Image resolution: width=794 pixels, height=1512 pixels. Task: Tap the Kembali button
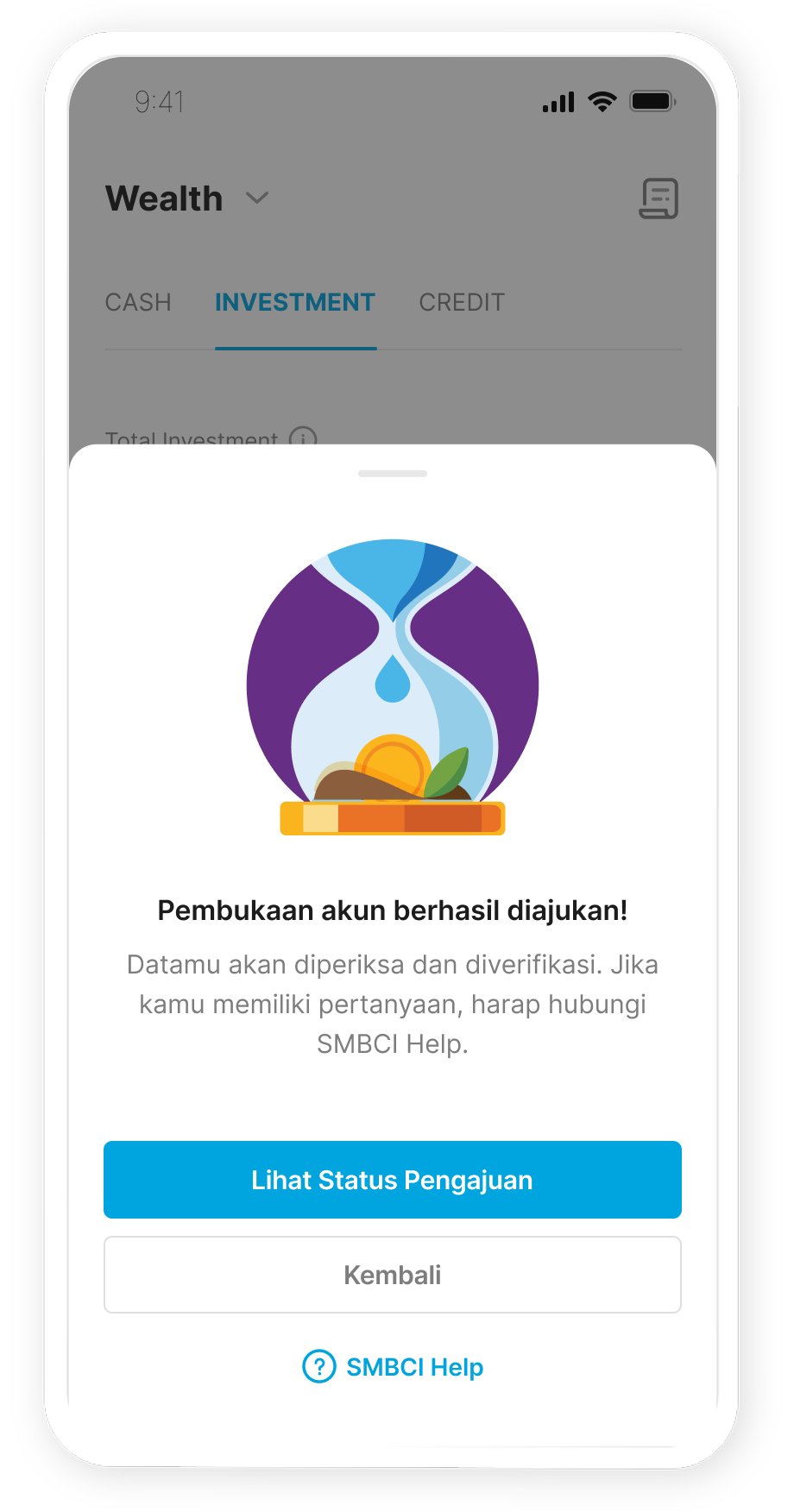392,1275
